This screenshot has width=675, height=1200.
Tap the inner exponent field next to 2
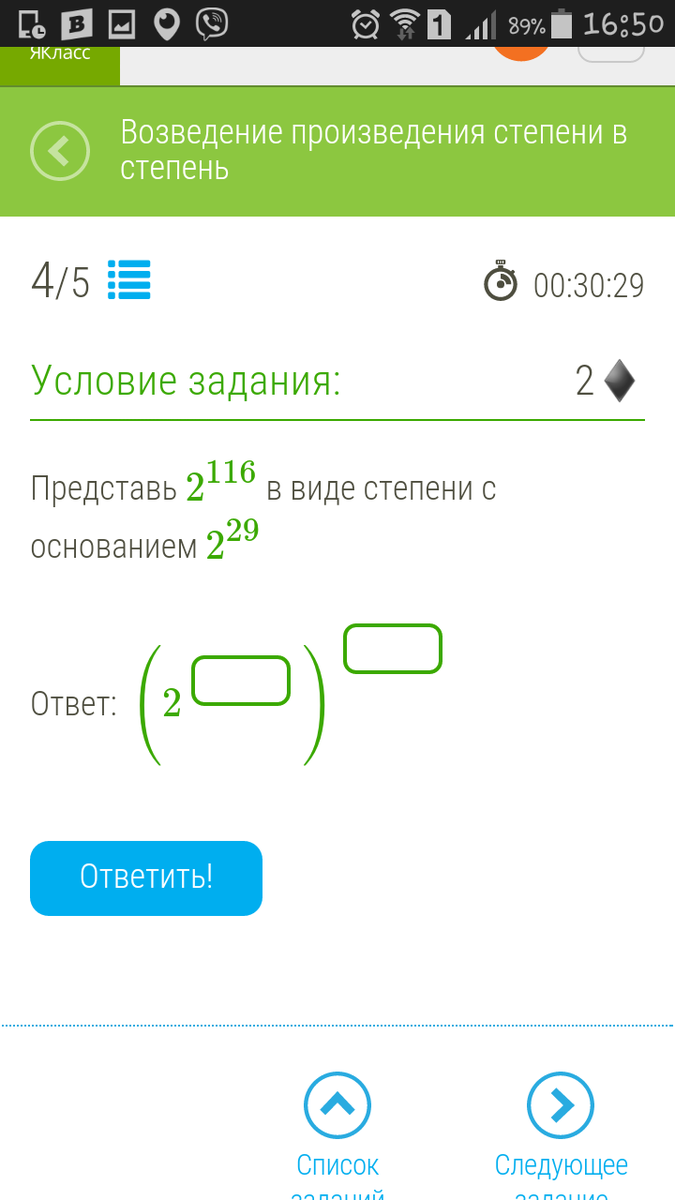pyautogui.click(x=241, y=681)
